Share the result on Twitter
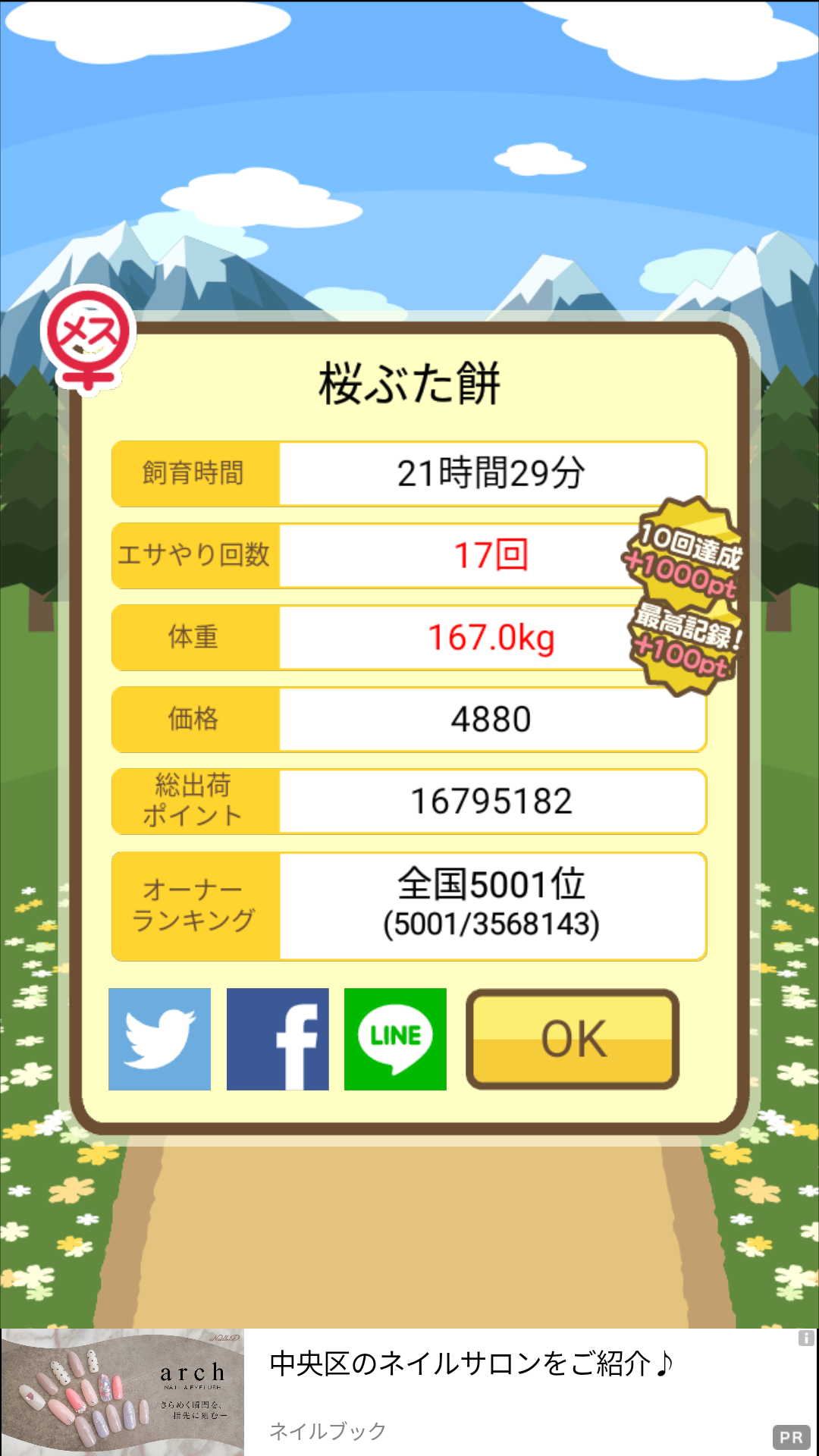This screenshot has width=819, height=1456. [x=159, y=1039]
